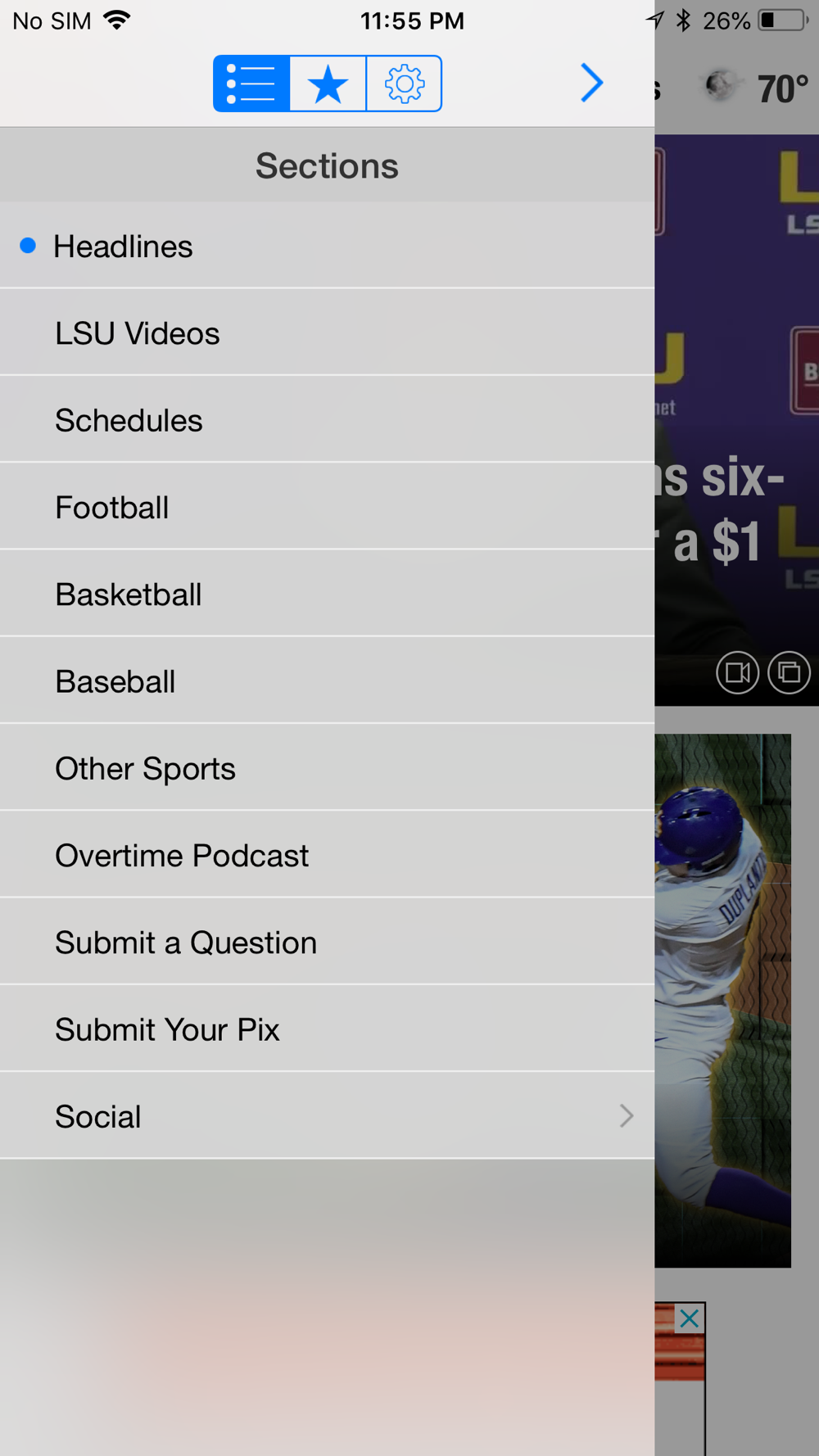819x1456 pixels.
Task: Expand the Social submenu
Action: click(x=328, y=1116)
